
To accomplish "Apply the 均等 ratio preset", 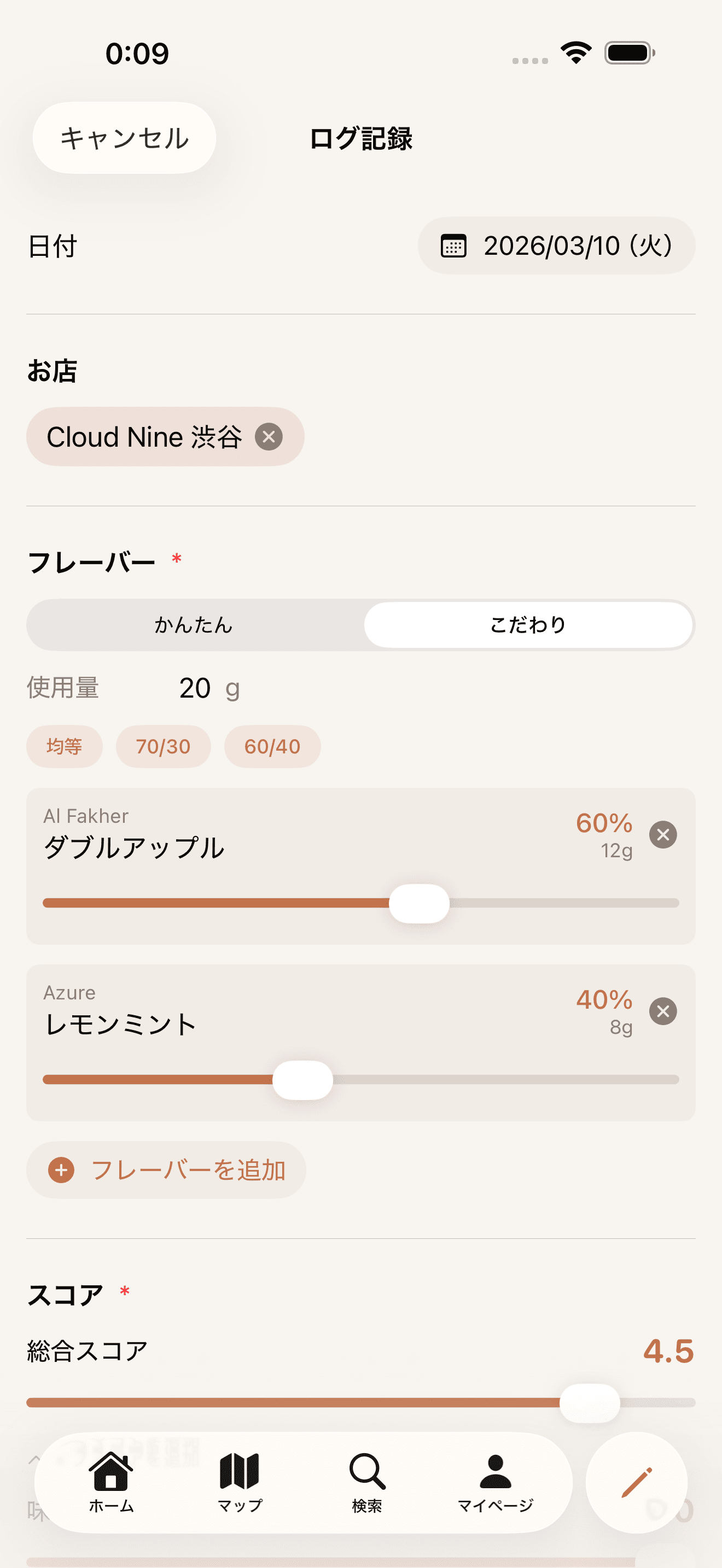I will point(64,746).
